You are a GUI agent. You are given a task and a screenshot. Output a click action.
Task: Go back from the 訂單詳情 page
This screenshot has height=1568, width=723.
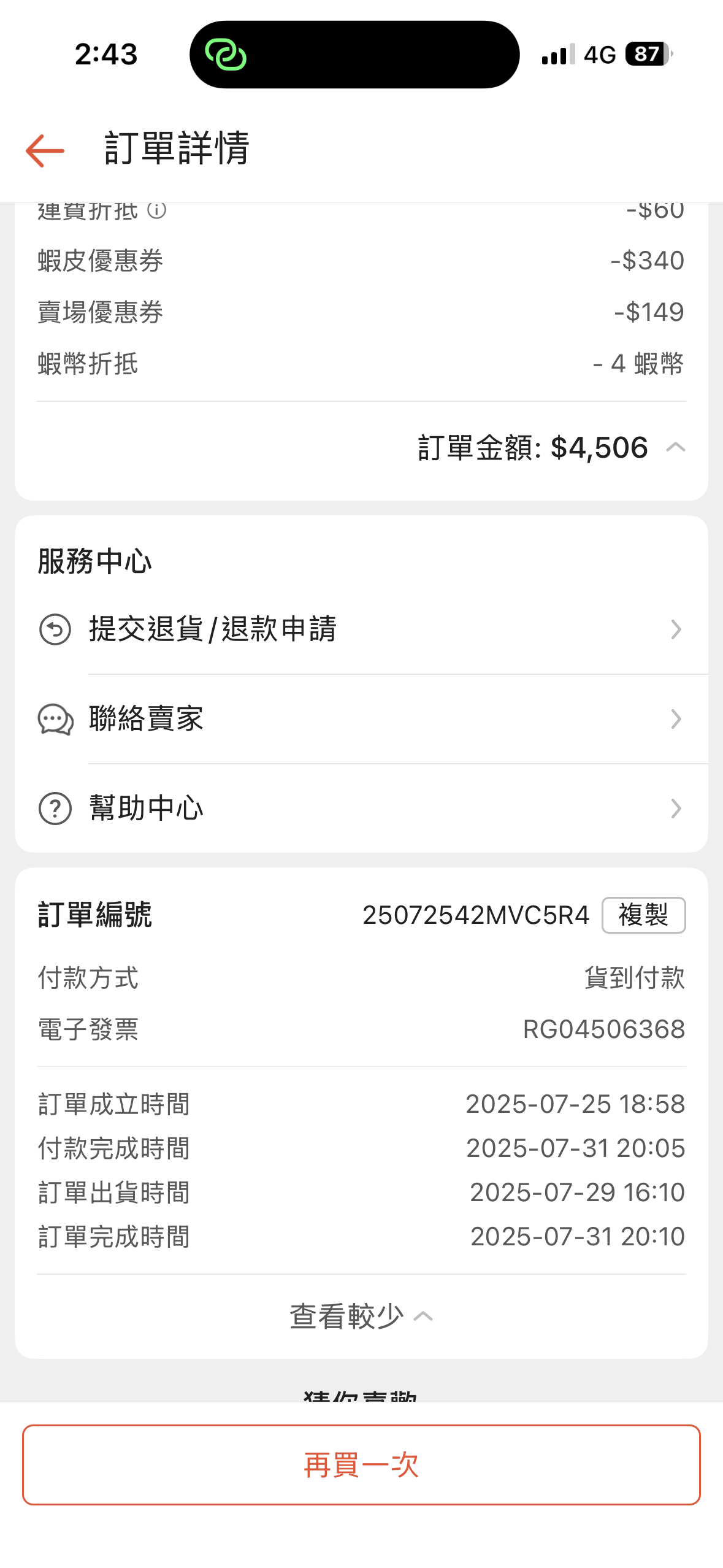(45, 150)
